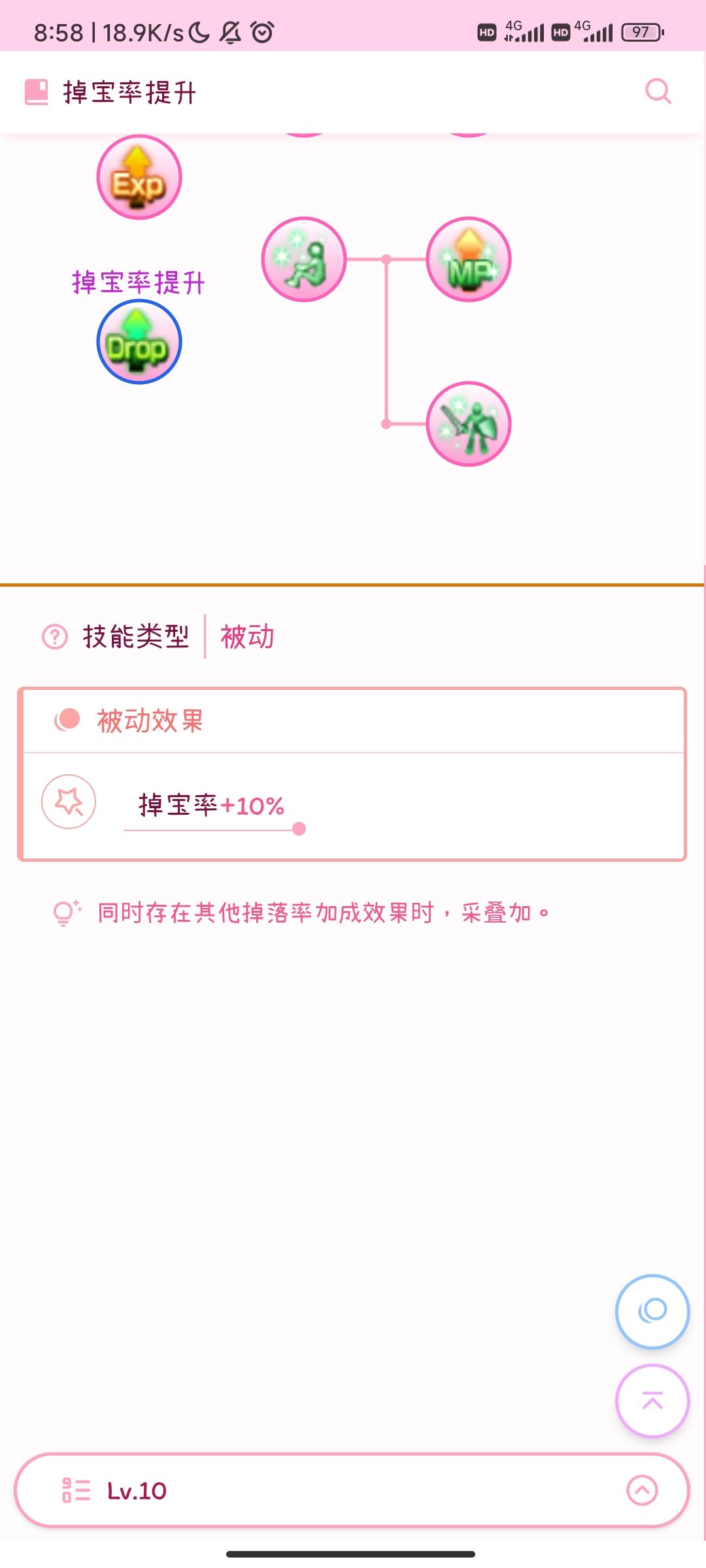Click the pink book icon in the header

pyautogui.click(x=37, y=91)
